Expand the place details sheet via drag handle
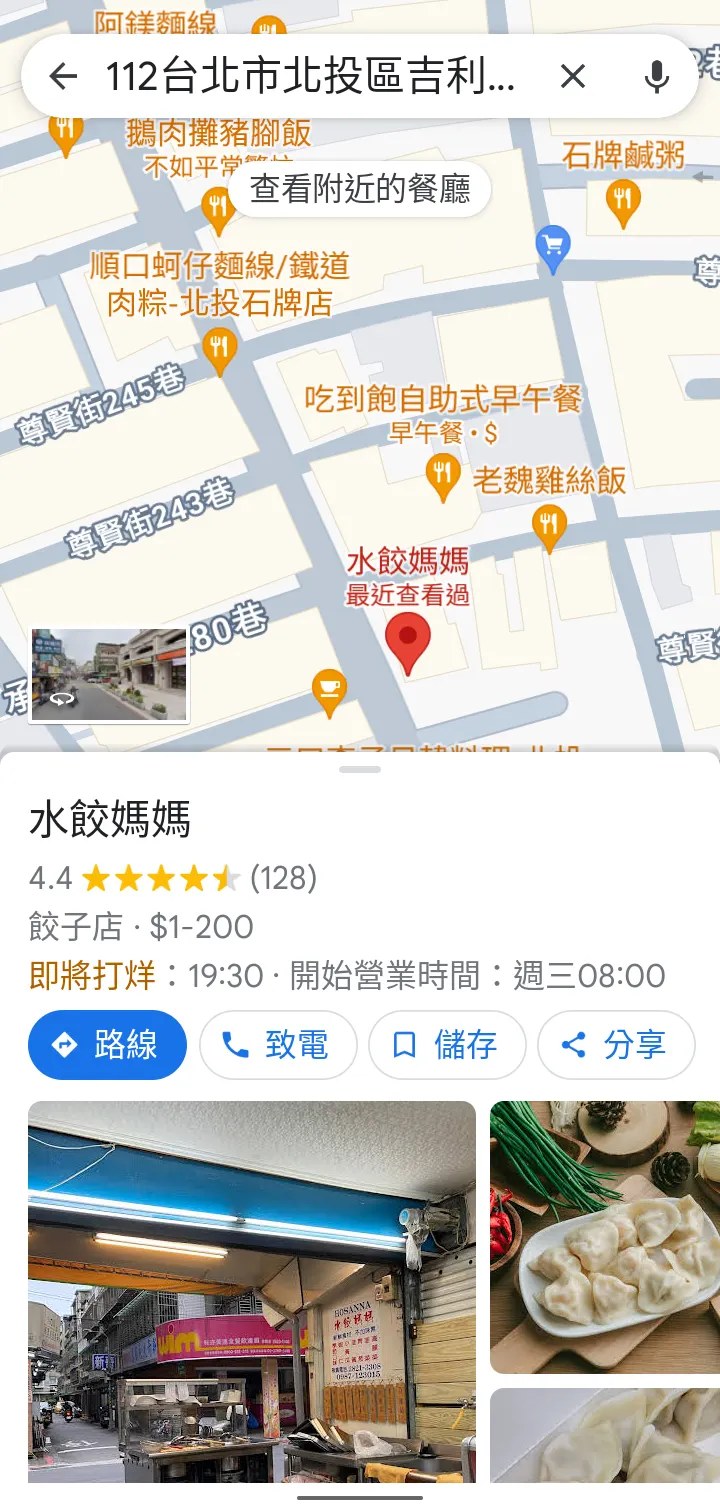 point(360,768)
